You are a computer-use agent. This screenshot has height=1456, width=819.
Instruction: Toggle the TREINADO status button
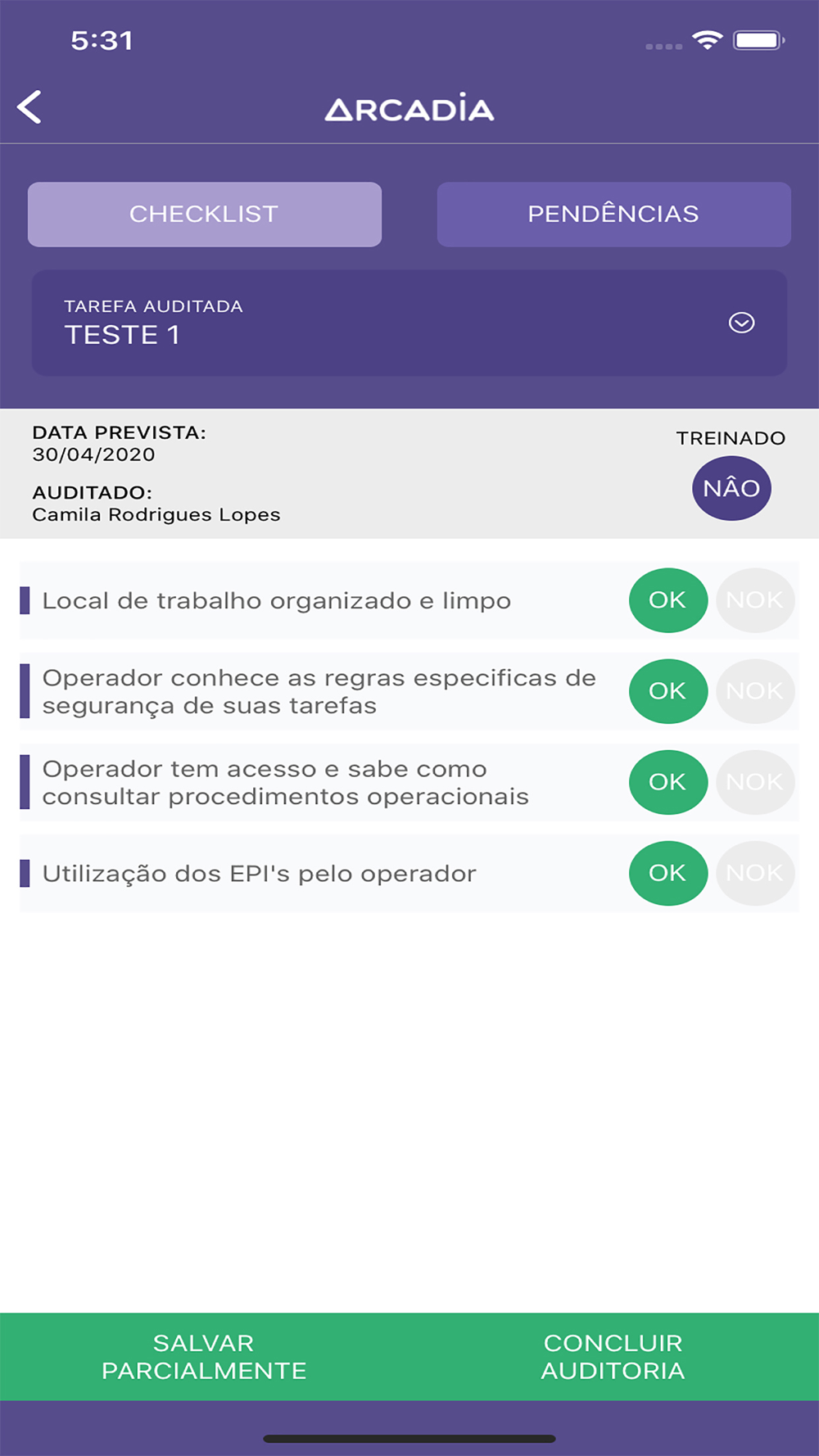731,489
